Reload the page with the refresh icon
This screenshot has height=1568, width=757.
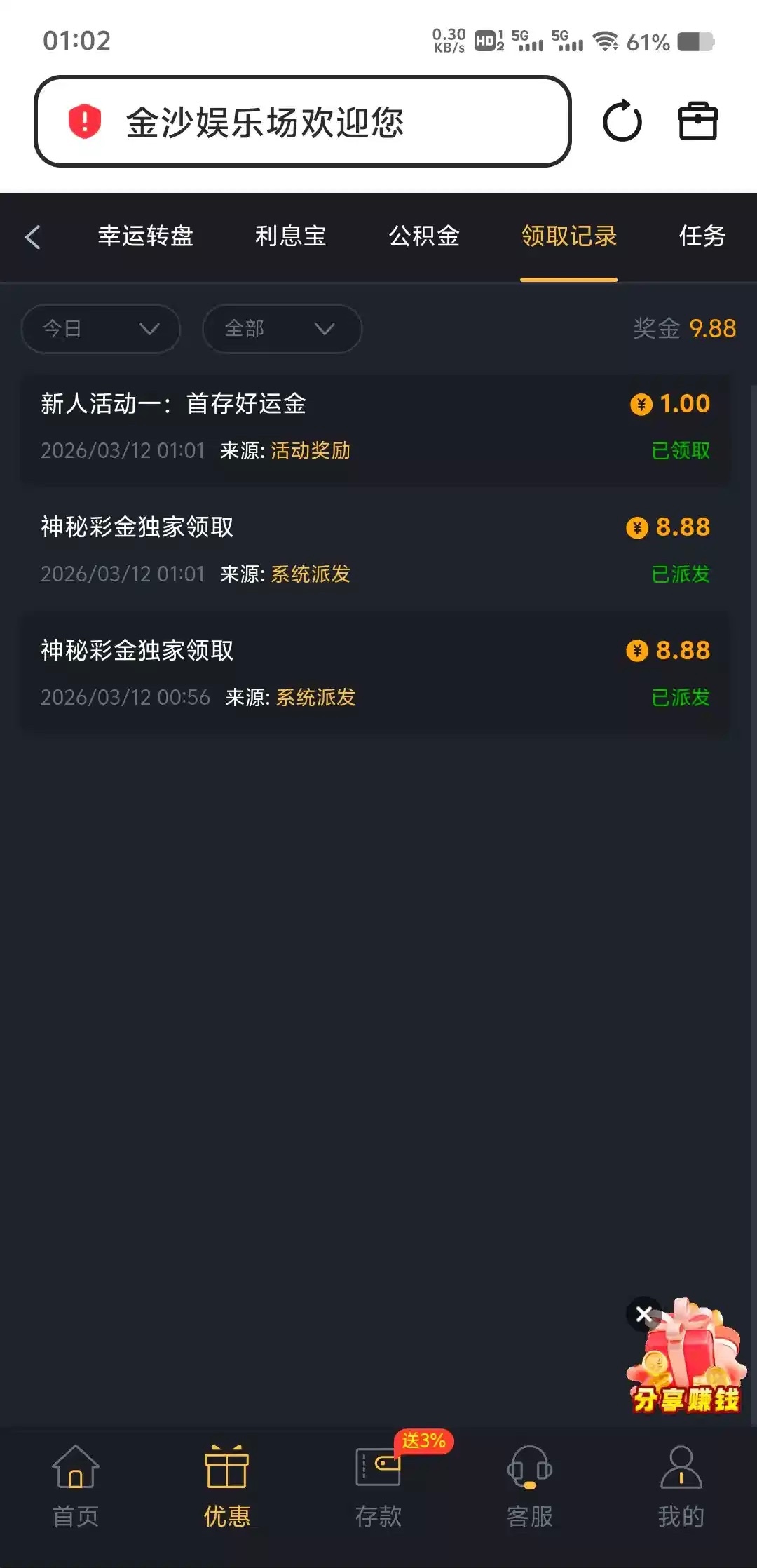[622, 121]
